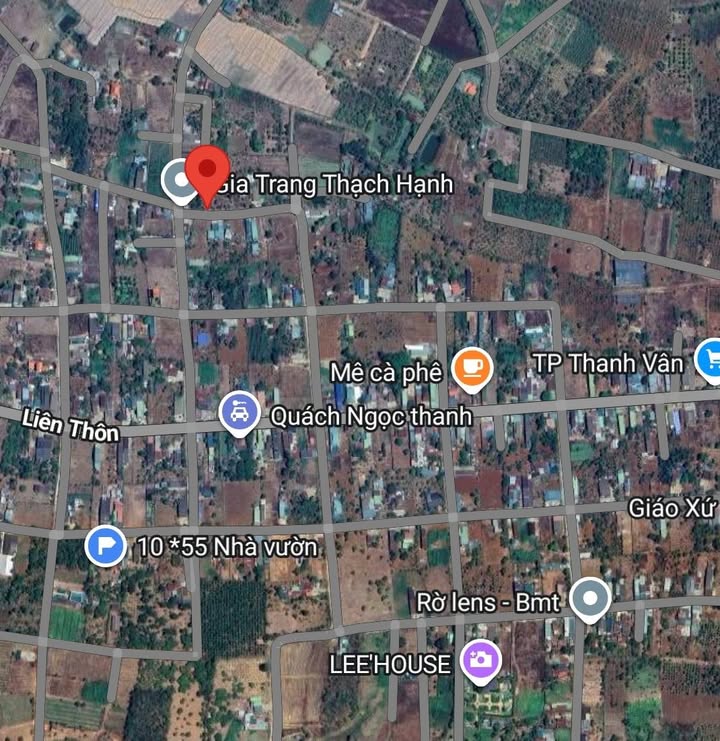Select the Rờ lens - Bmt place marker
The image size is (720, 741).
[590, 598]
